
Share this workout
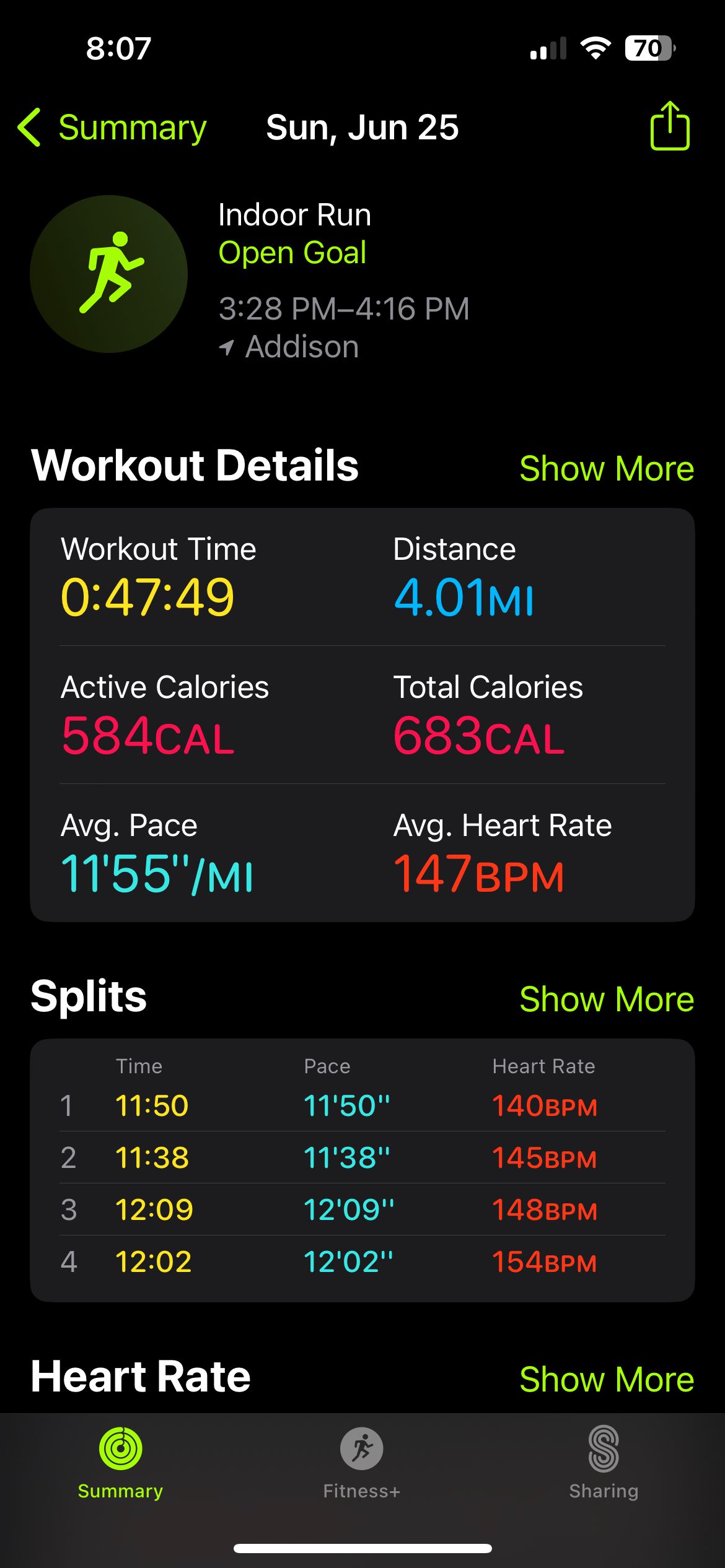(x=670, y=126)
